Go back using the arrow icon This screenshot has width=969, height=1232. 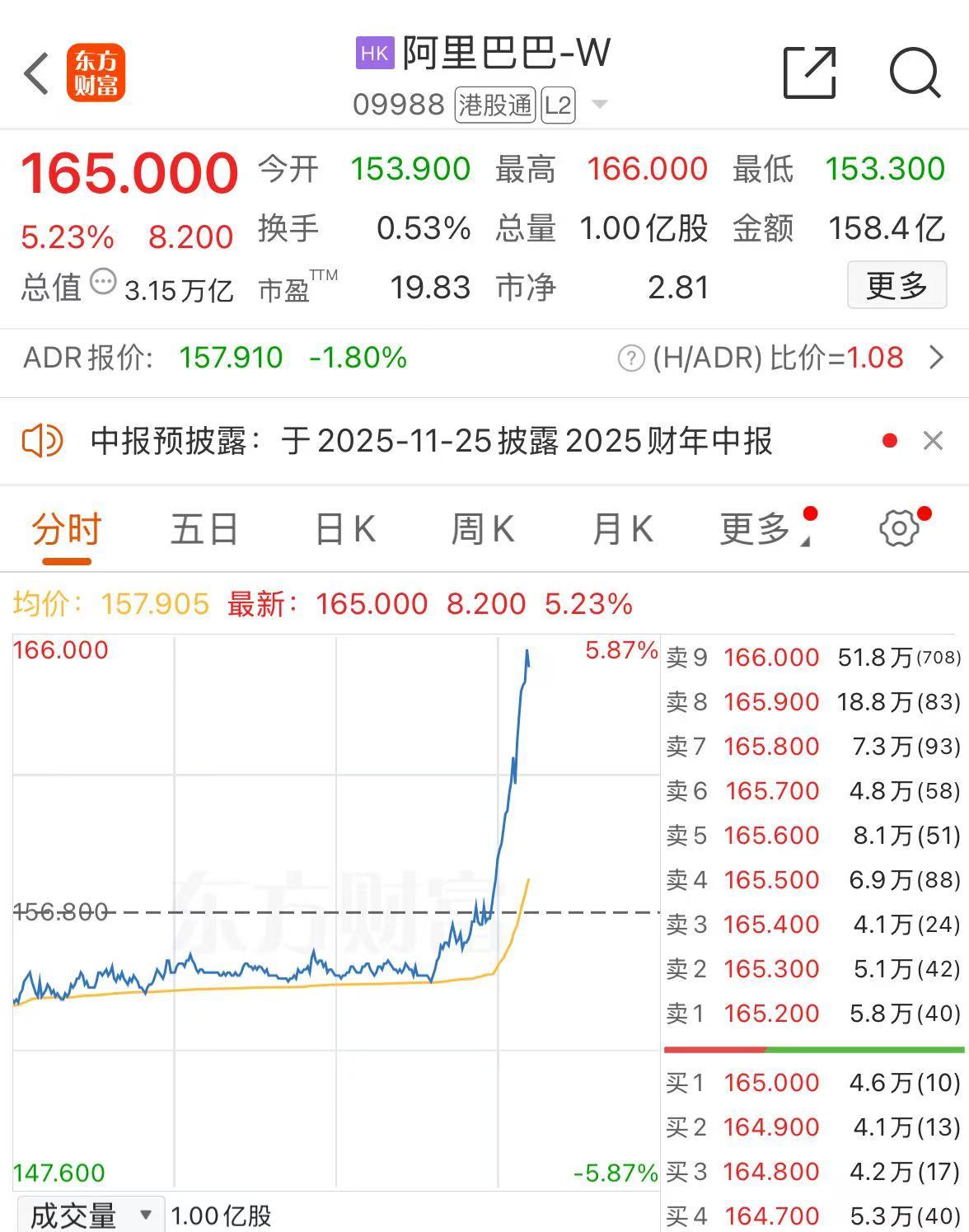pos(37,73)
